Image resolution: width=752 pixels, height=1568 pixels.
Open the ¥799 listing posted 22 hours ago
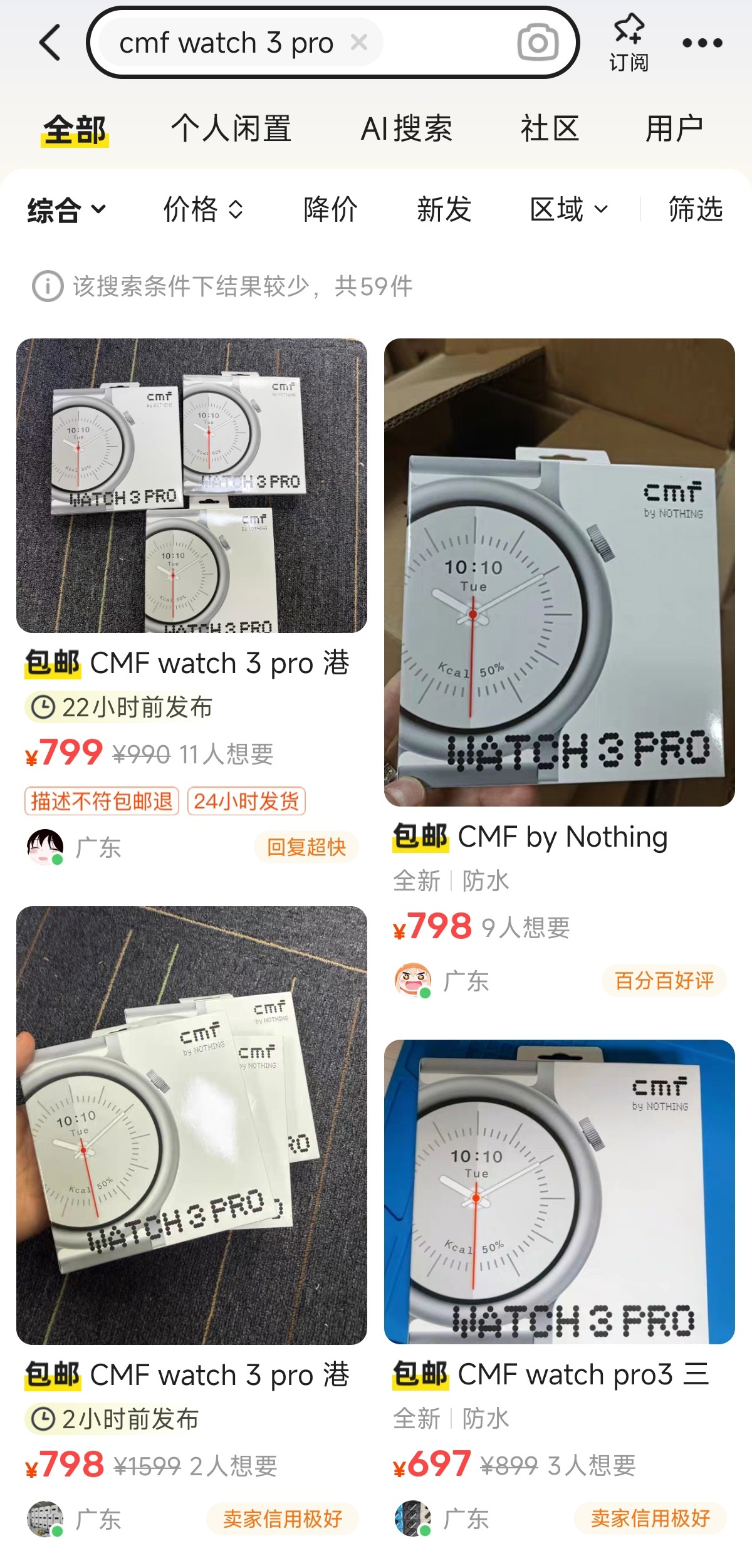pos(192,486)
